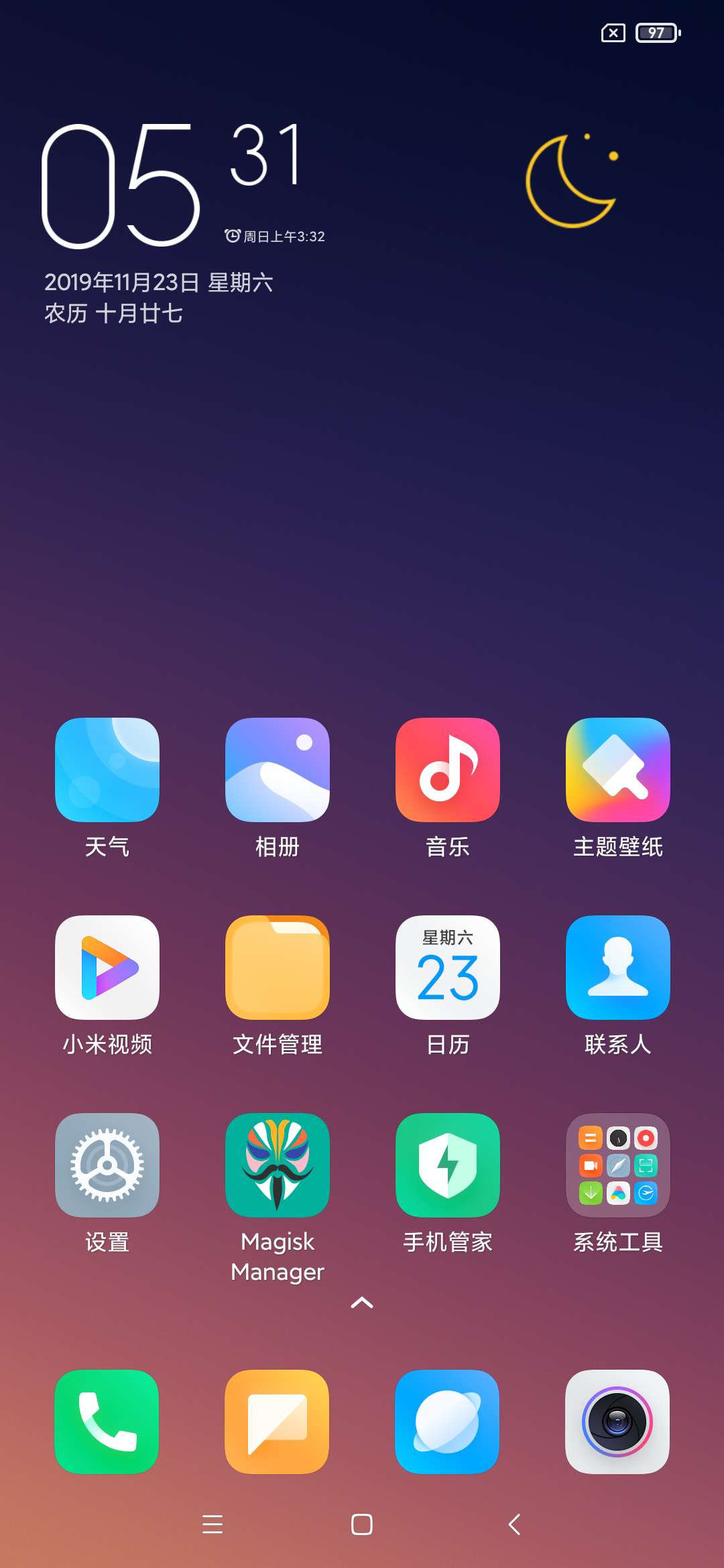Tap the up arrow to open app drawer
Screen dimensions: 724x1568
click(362, 1303)
